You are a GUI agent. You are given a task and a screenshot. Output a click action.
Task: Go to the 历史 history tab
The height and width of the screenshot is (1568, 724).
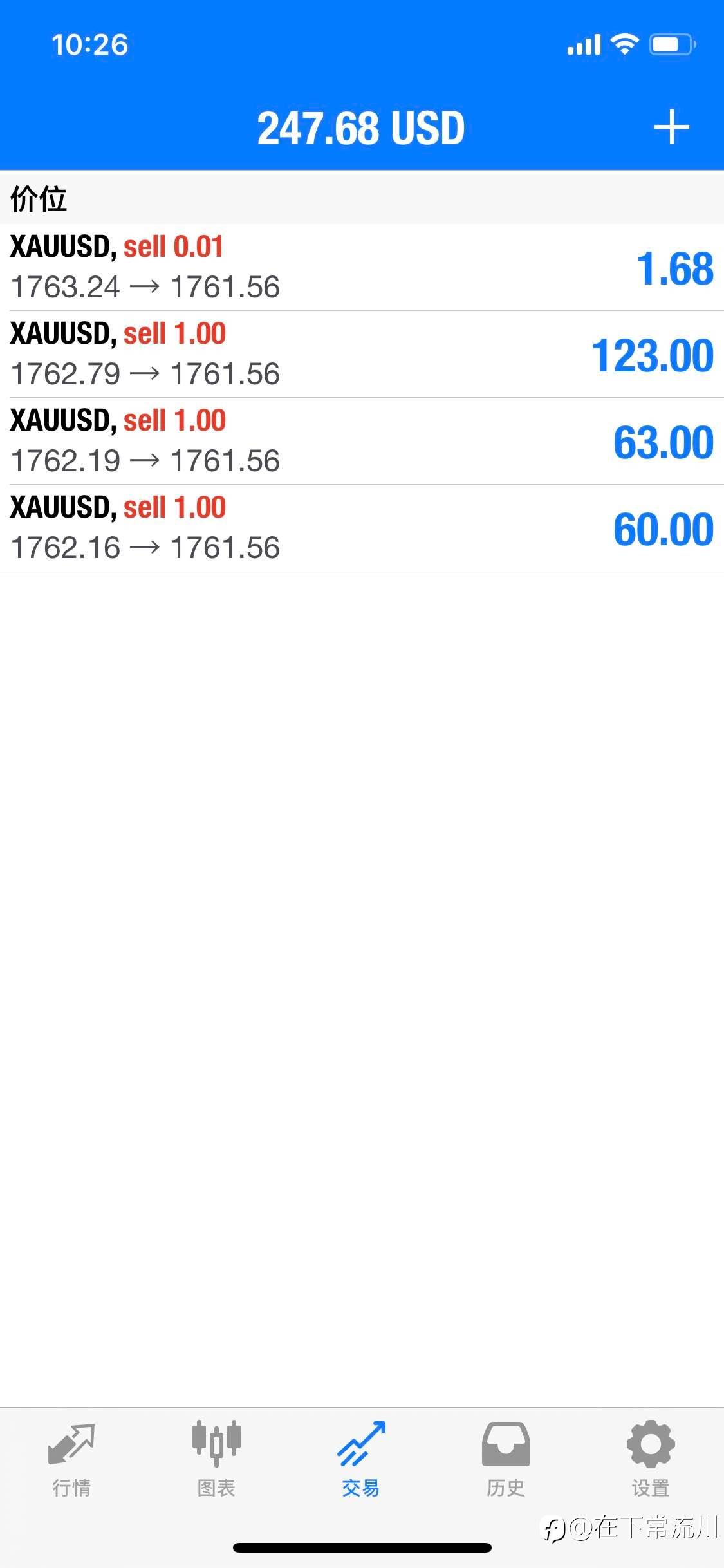click(506, 1459)
